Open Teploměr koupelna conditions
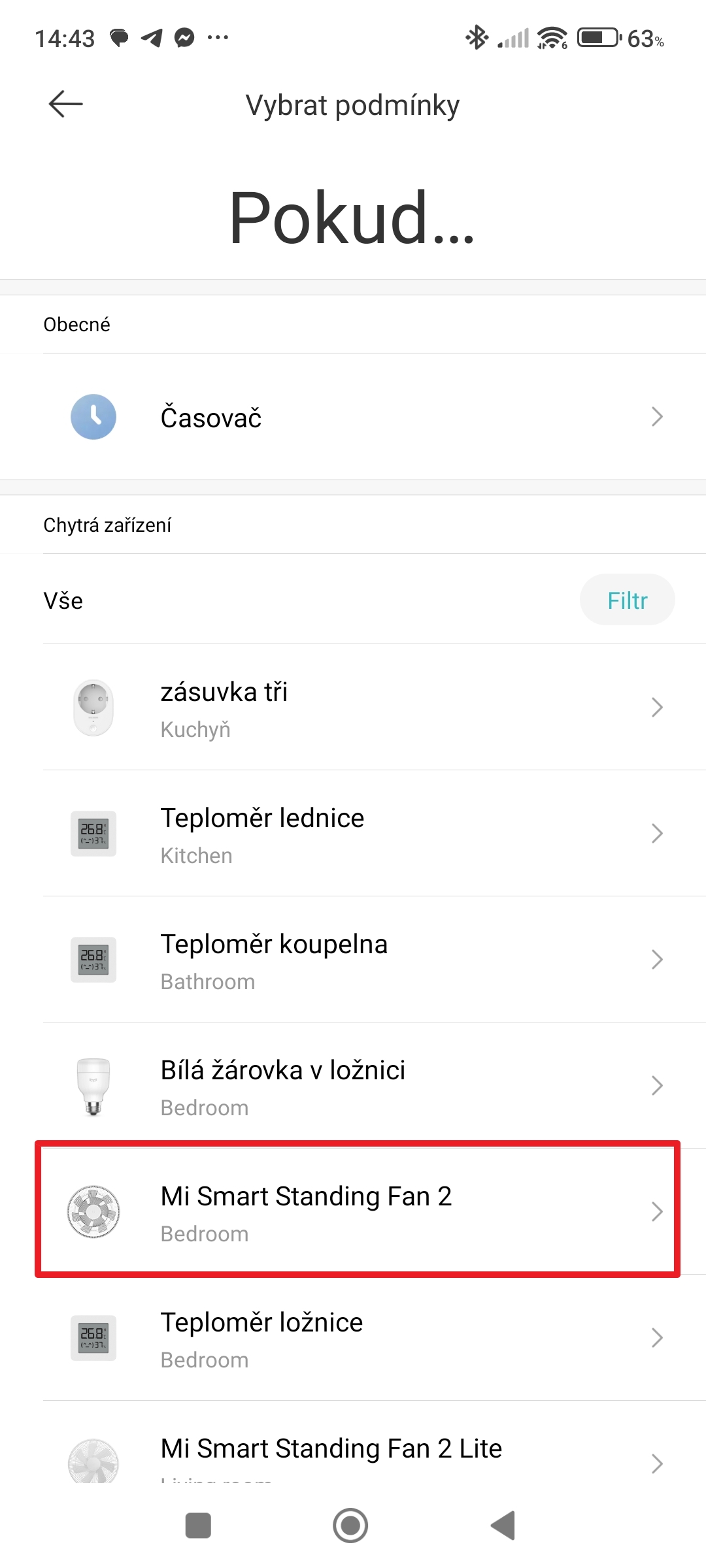Screen dimensions: 706x1568 353,960
